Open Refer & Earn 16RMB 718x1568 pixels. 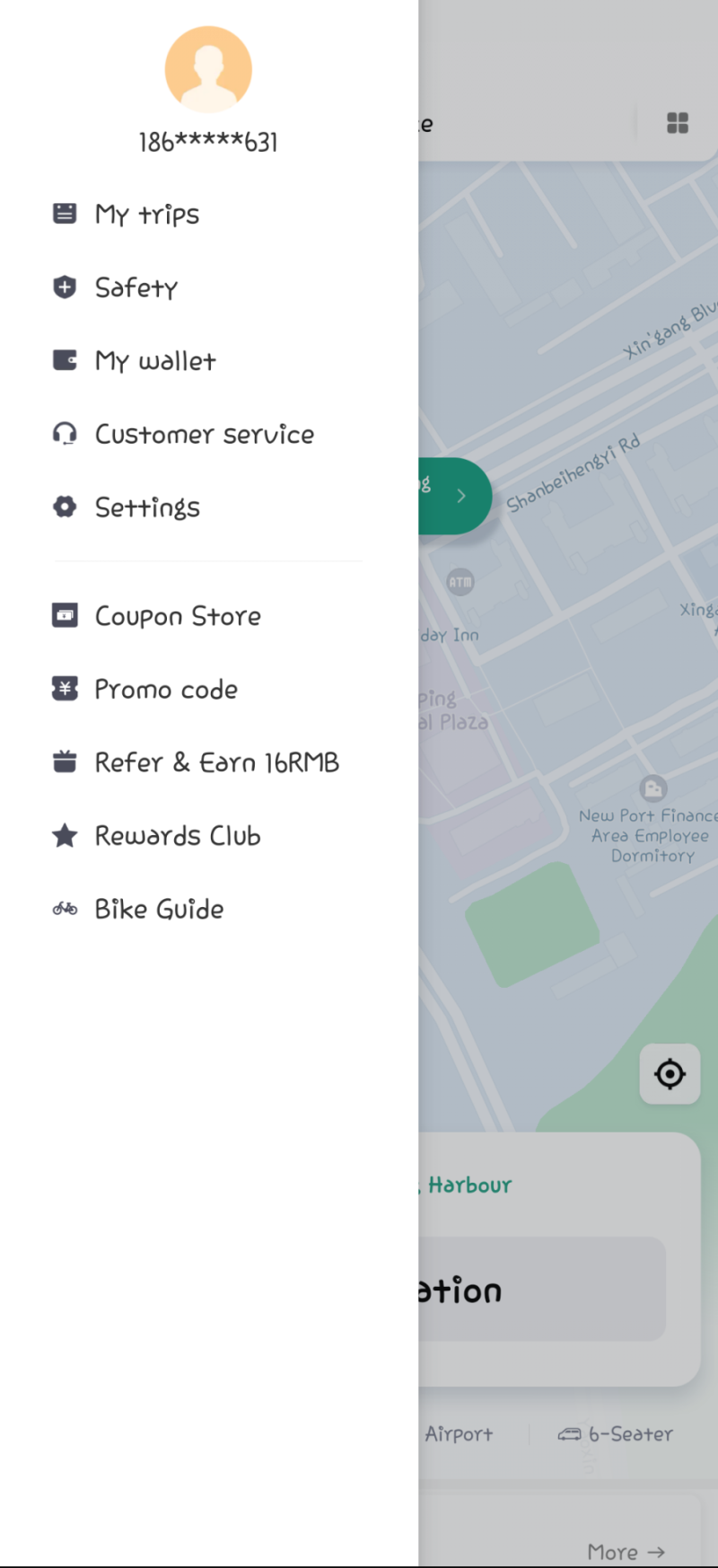point(216,762)
